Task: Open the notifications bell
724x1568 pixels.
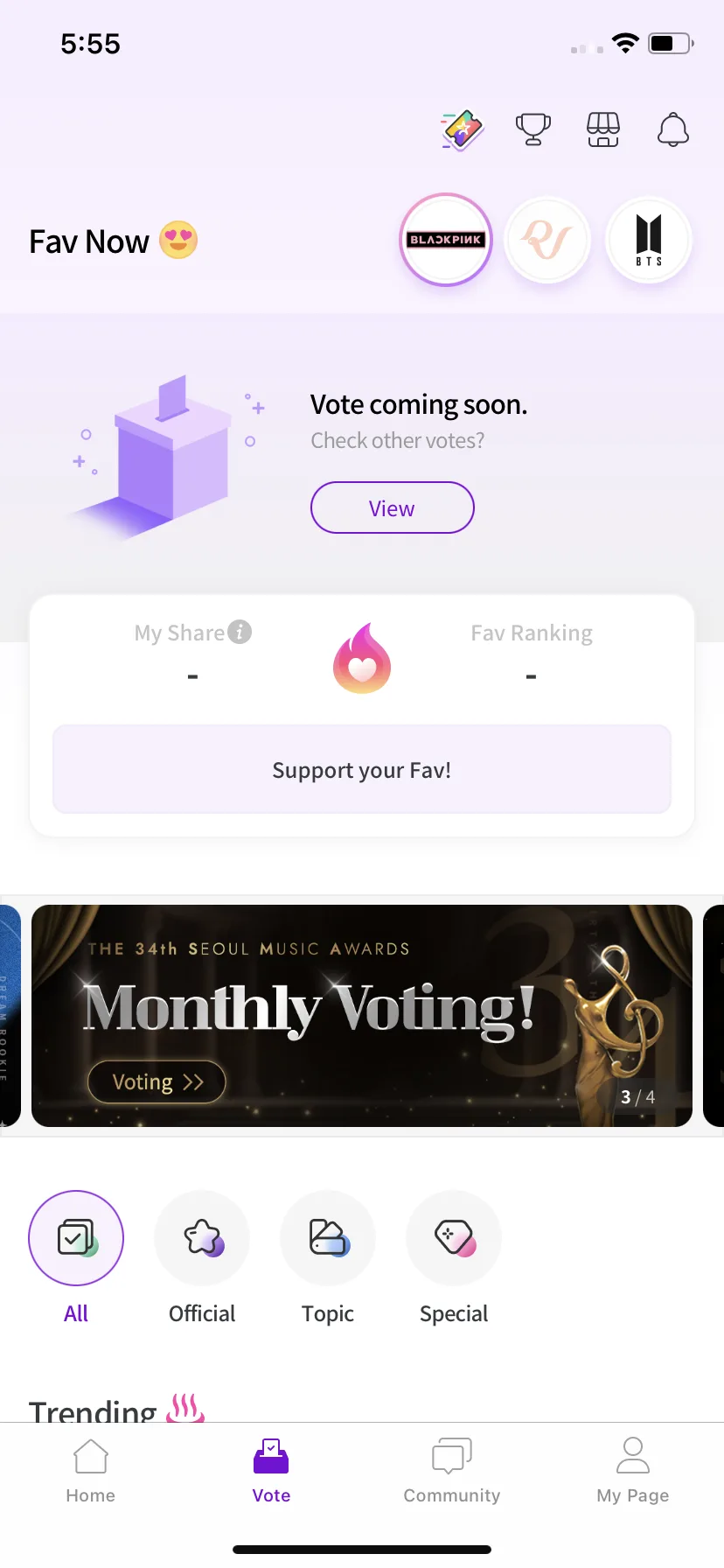Action: (x=672, y=130)
